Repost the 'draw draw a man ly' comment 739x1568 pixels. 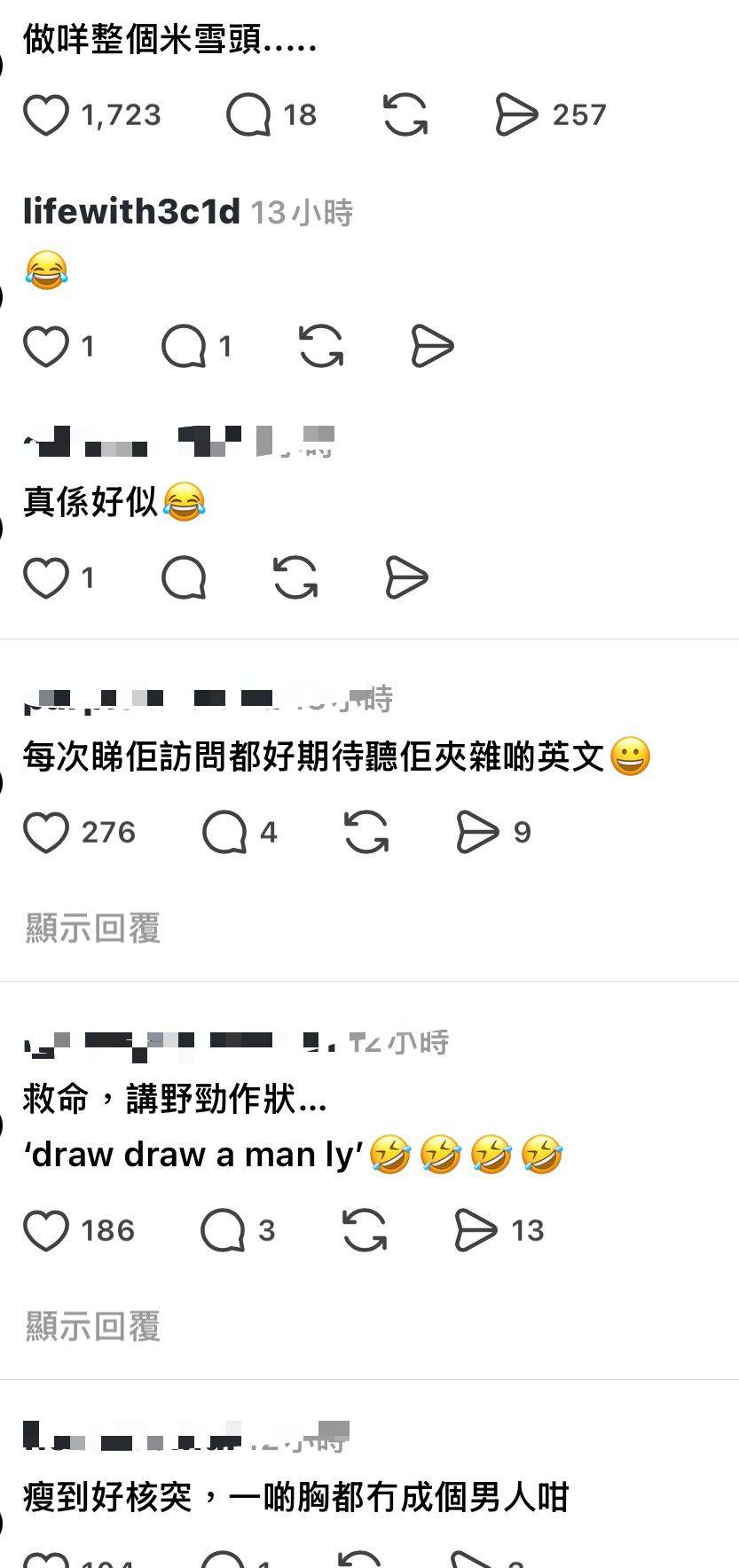tap(365, 1231)
